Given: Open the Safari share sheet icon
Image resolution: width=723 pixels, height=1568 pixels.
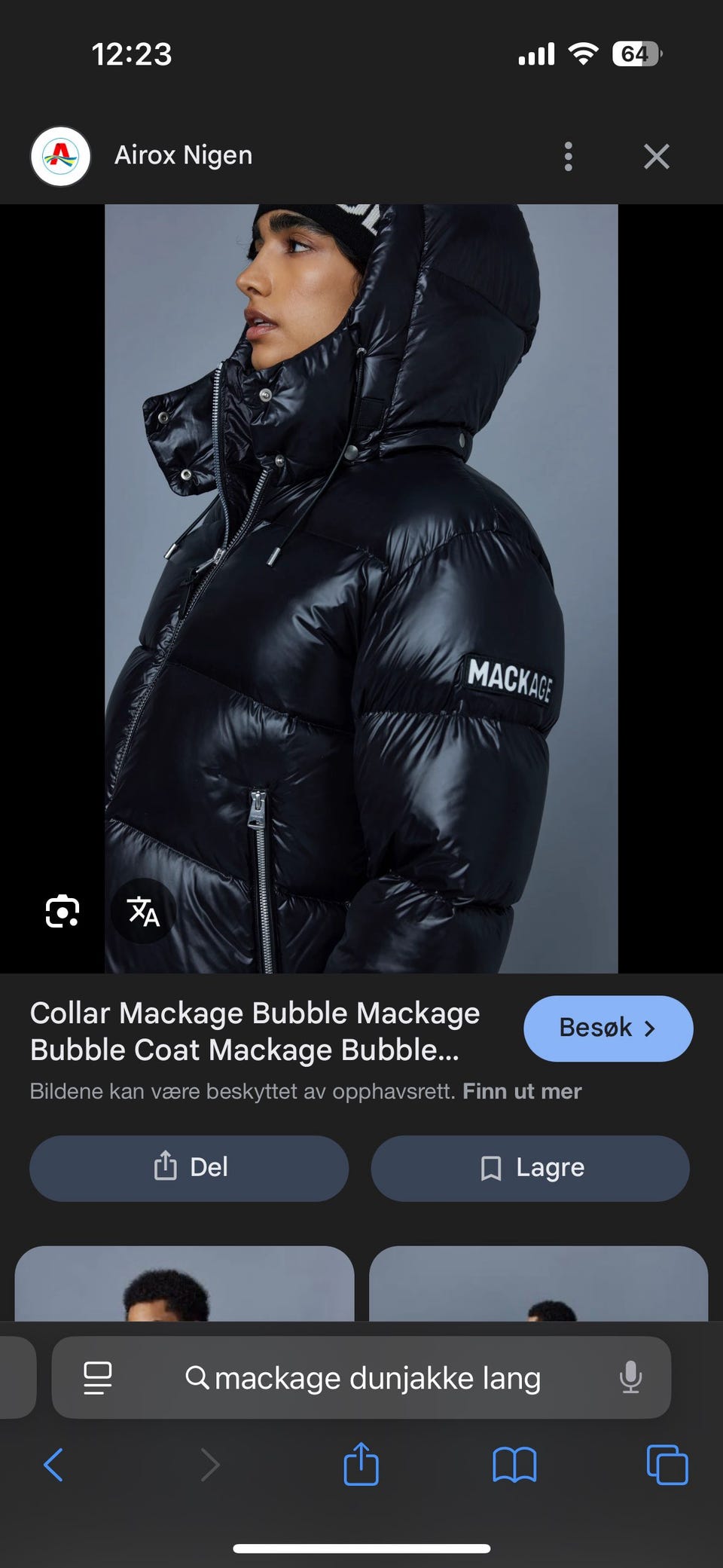Looking at the screenshot, I should 362,1465.
